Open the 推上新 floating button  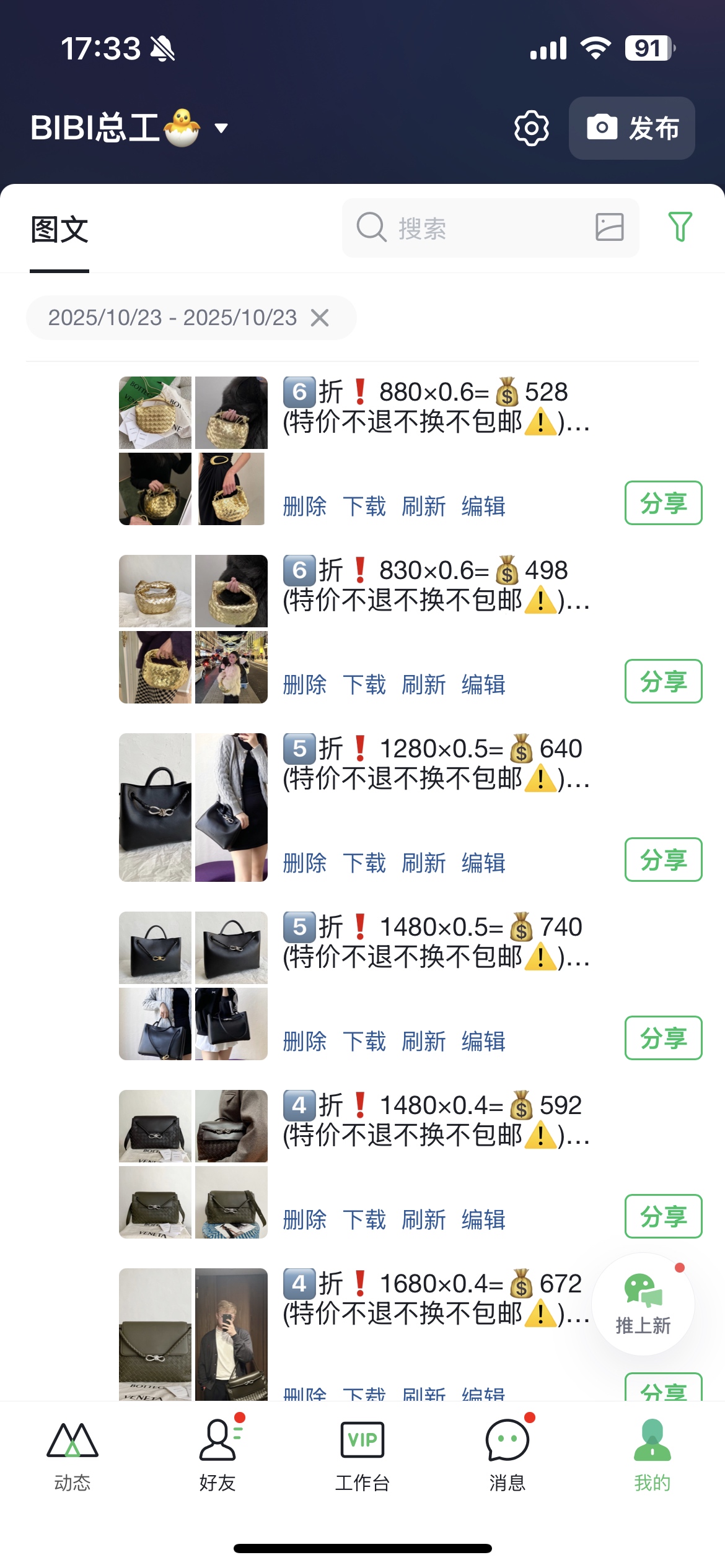tap(643, 1304)
